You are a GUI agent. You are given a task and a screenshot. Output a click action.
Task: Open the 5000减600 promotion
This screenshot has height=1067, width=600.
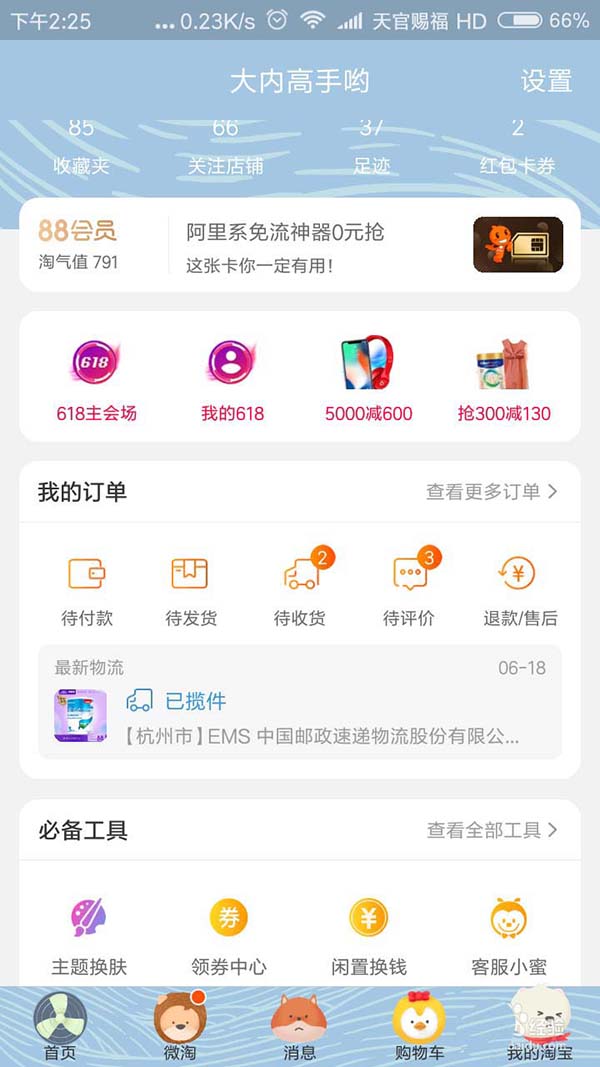point(368,380)
